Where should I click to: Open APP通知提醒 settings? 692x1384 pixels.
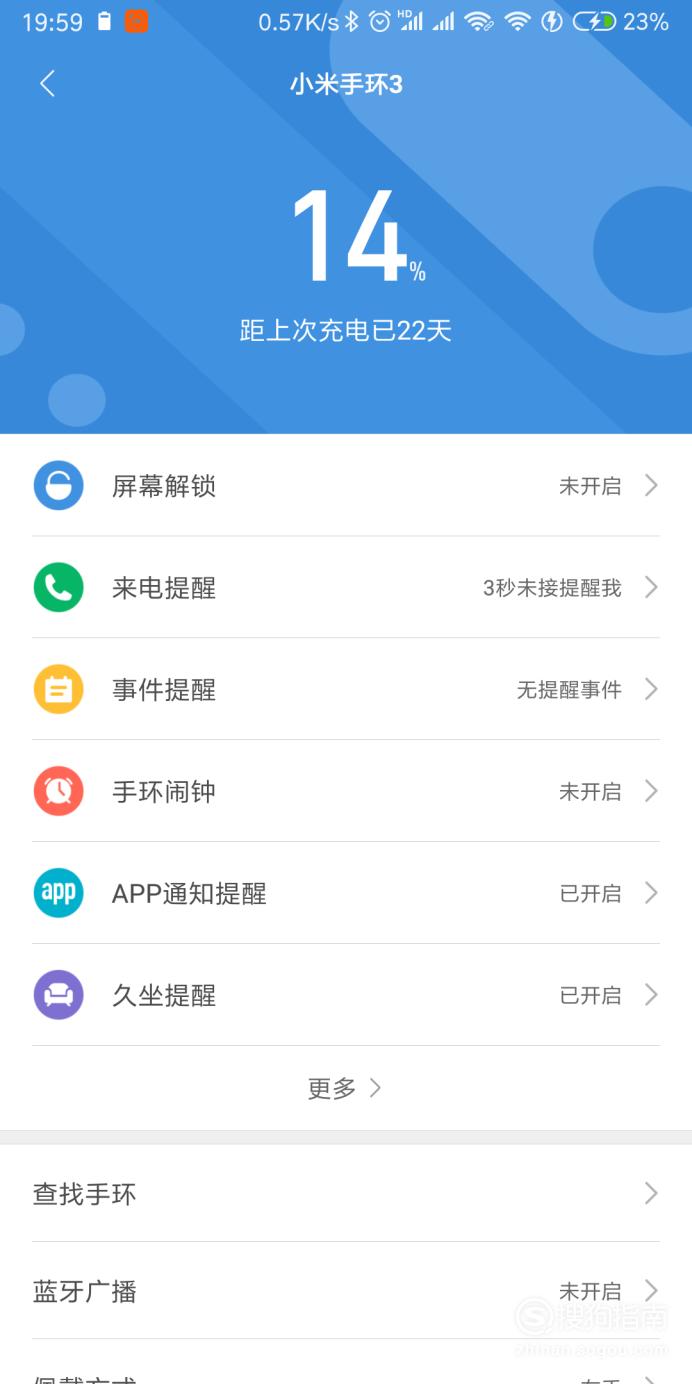[x=346, y=894]
